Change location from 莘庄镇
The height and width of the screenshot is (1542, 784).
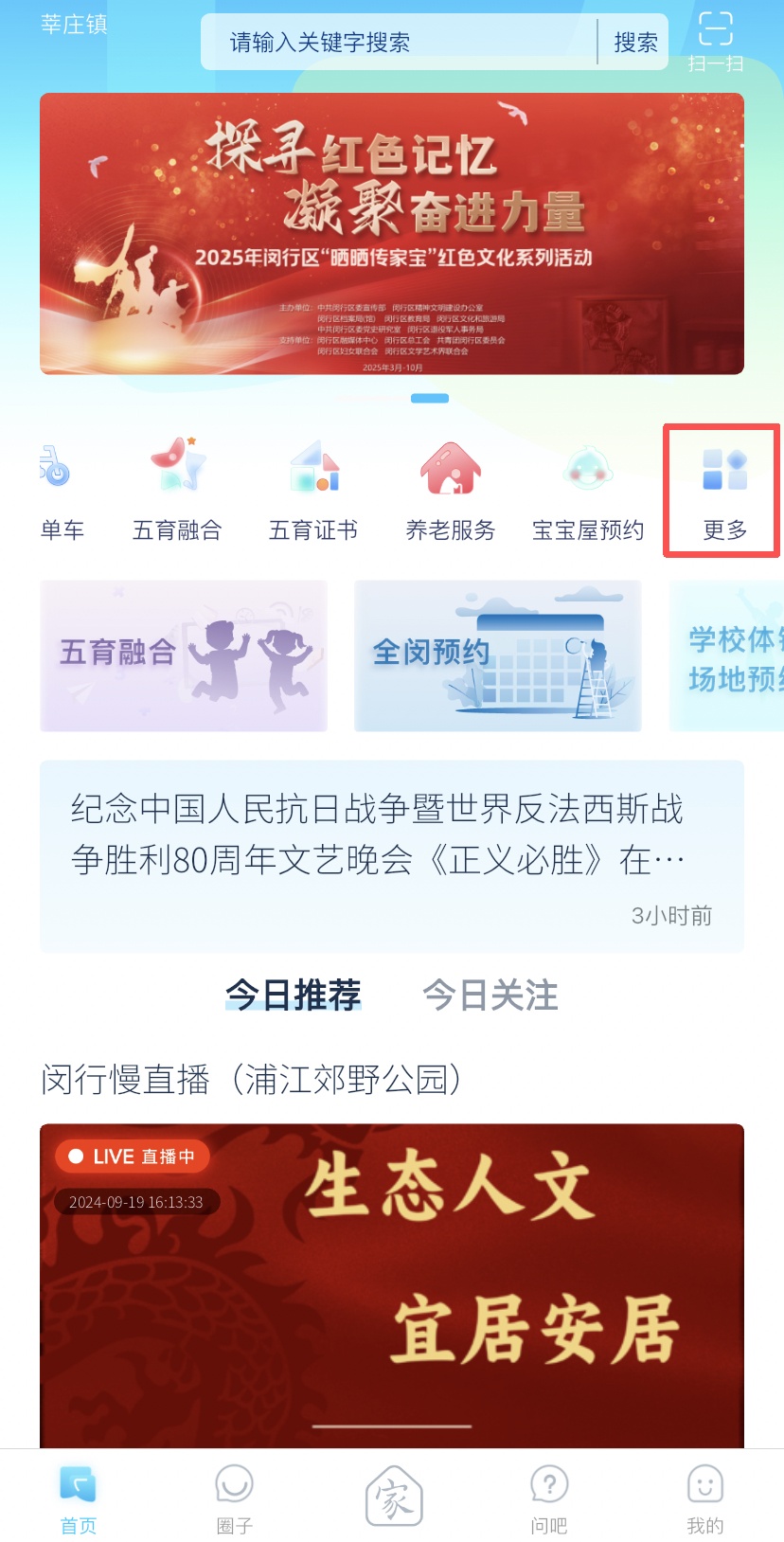pos(74,25)
